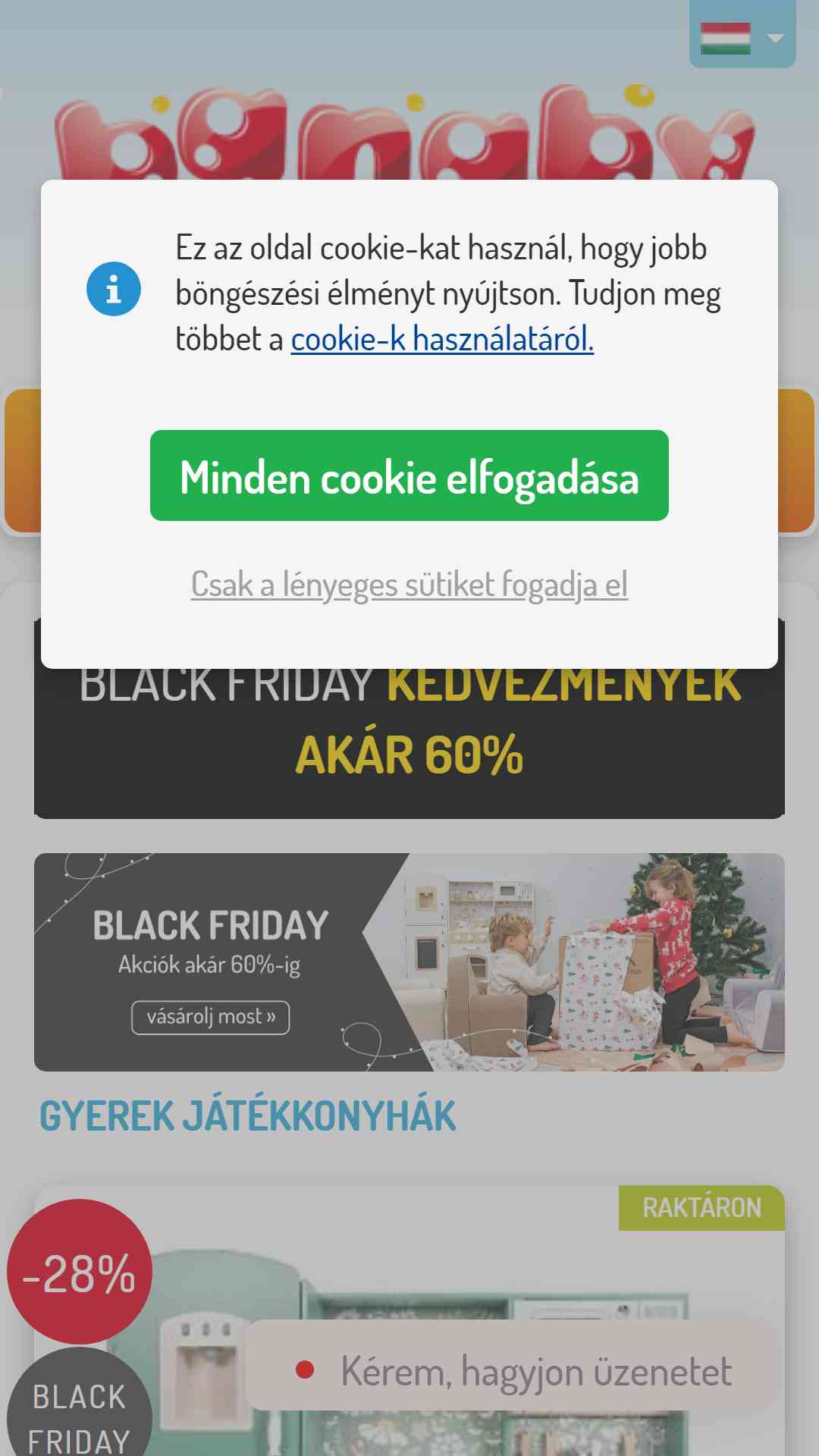Accept only essential cookies
The image size is (819, 1456).
tap(409, 585)
